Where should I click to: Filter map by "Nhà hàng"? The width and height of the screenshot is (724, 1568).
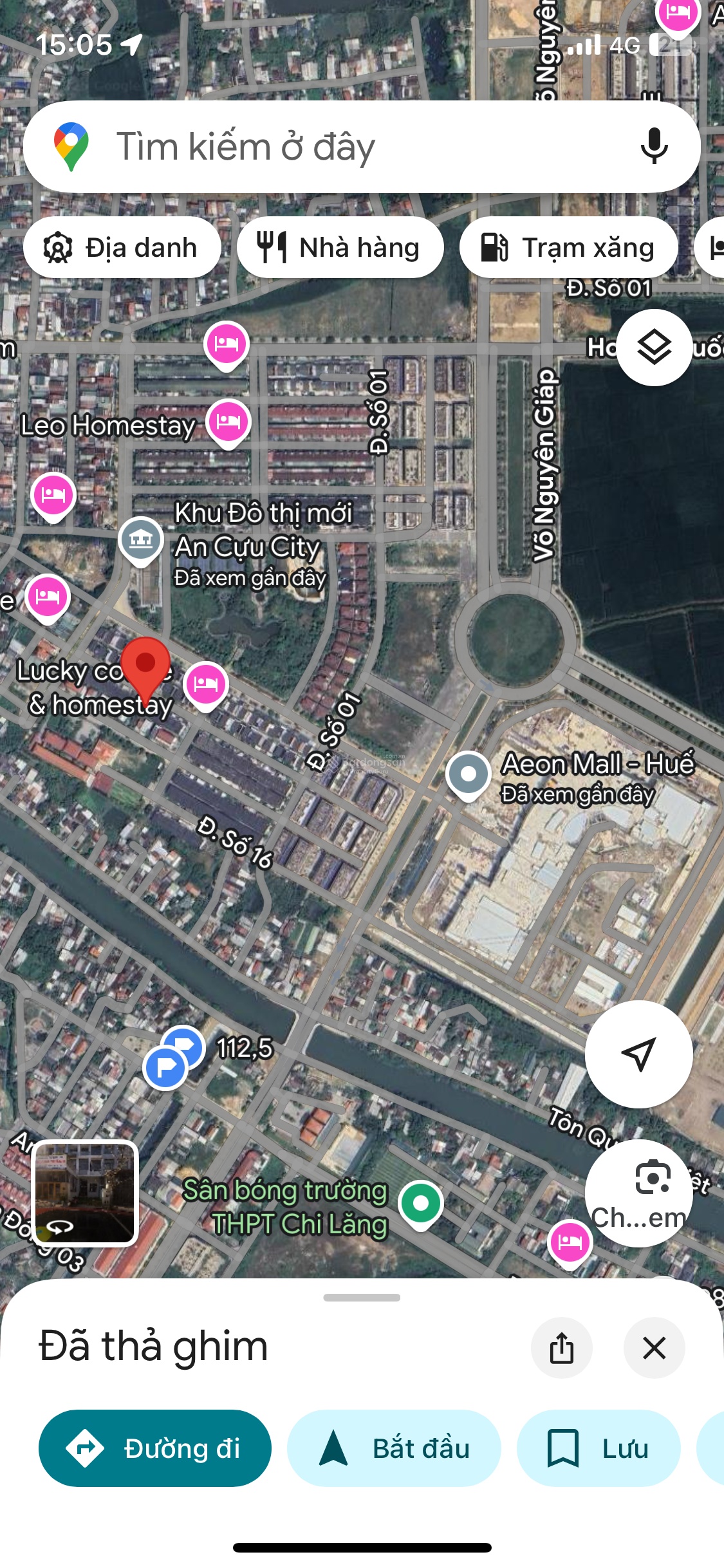[x=340, y=248]
